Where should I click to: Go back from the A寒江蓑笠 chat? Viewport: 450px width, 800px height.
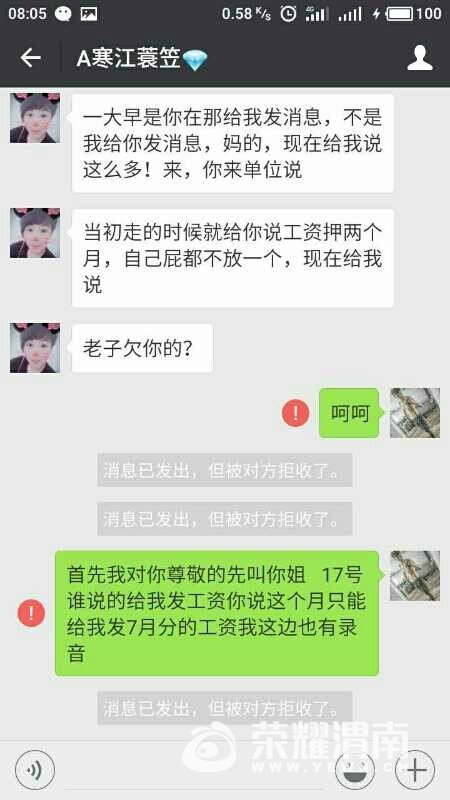(x=30, y=58)
